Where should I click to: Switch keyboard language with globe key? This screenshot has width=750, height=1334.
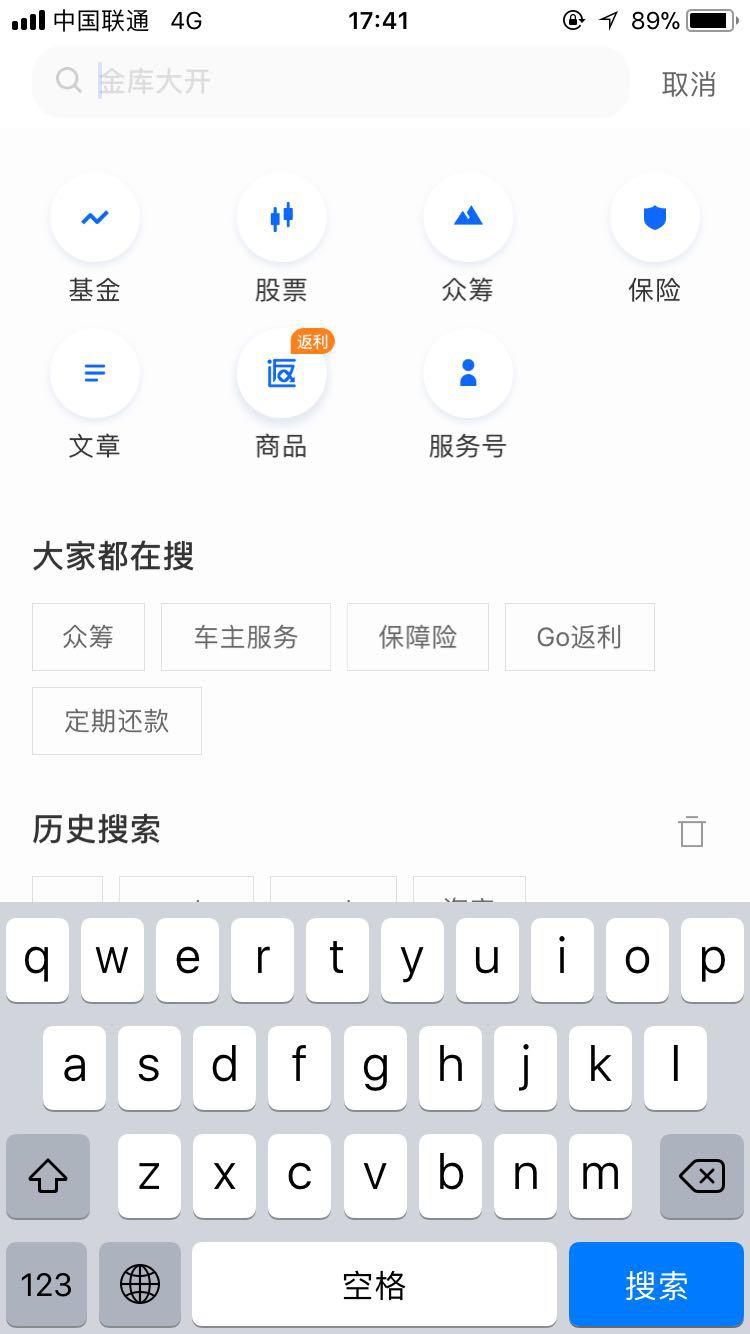tap(140, 1285)
